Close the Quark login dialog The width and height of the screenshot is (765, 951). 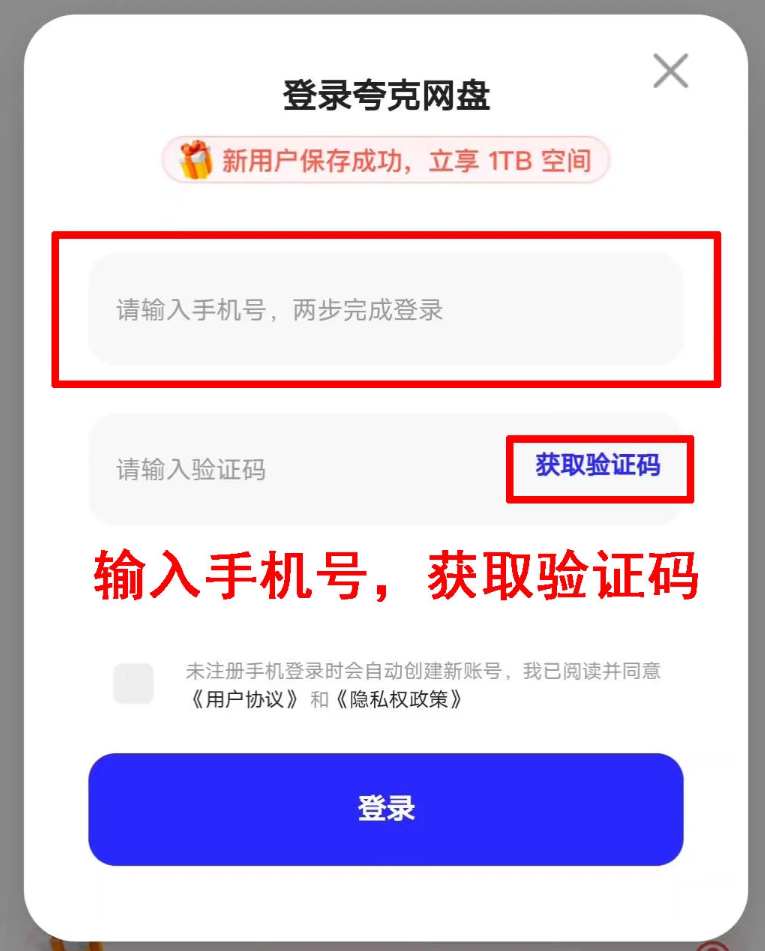point(670,71)
